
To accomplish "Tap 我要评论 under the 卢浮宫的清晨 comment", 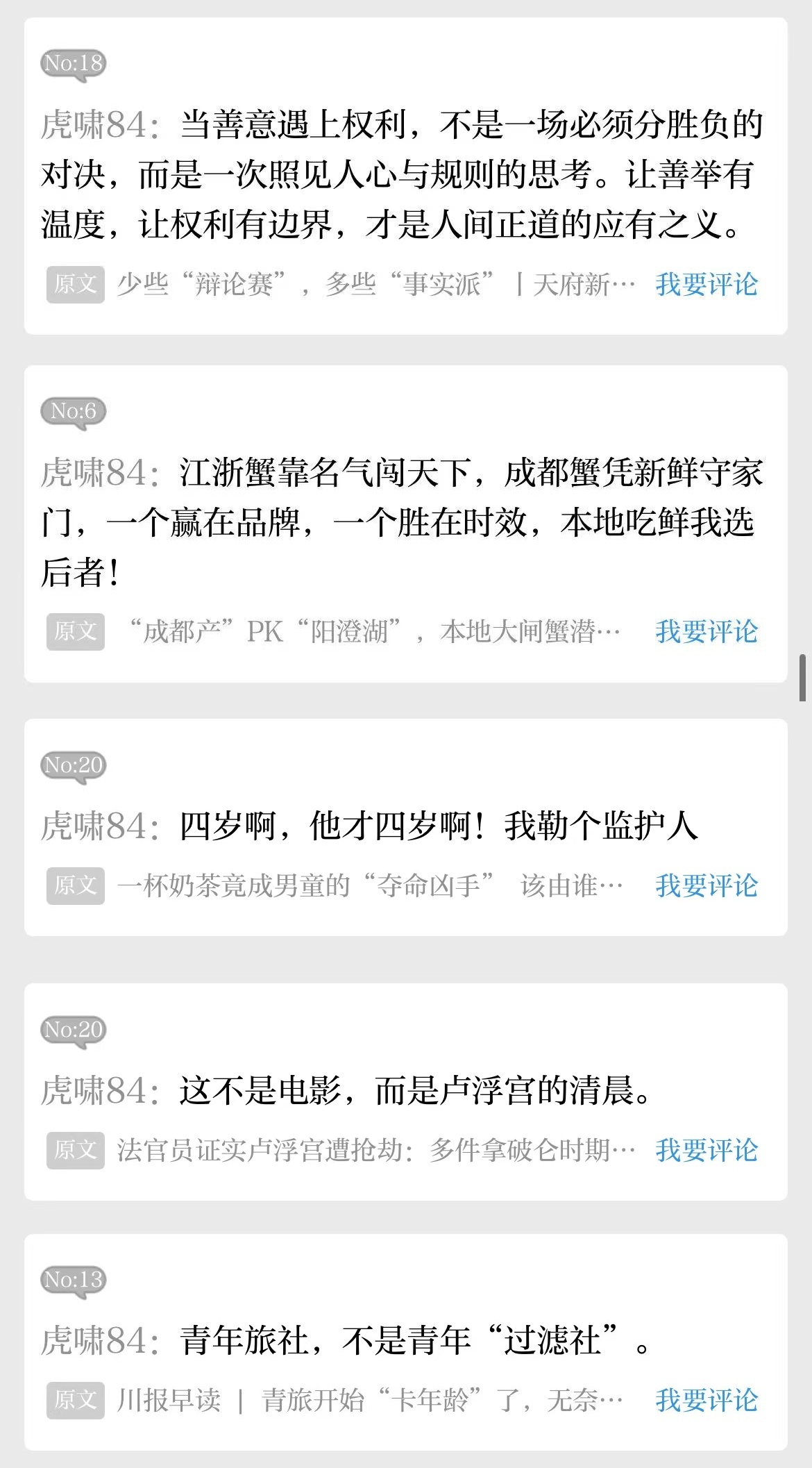I will (707, 1150).
